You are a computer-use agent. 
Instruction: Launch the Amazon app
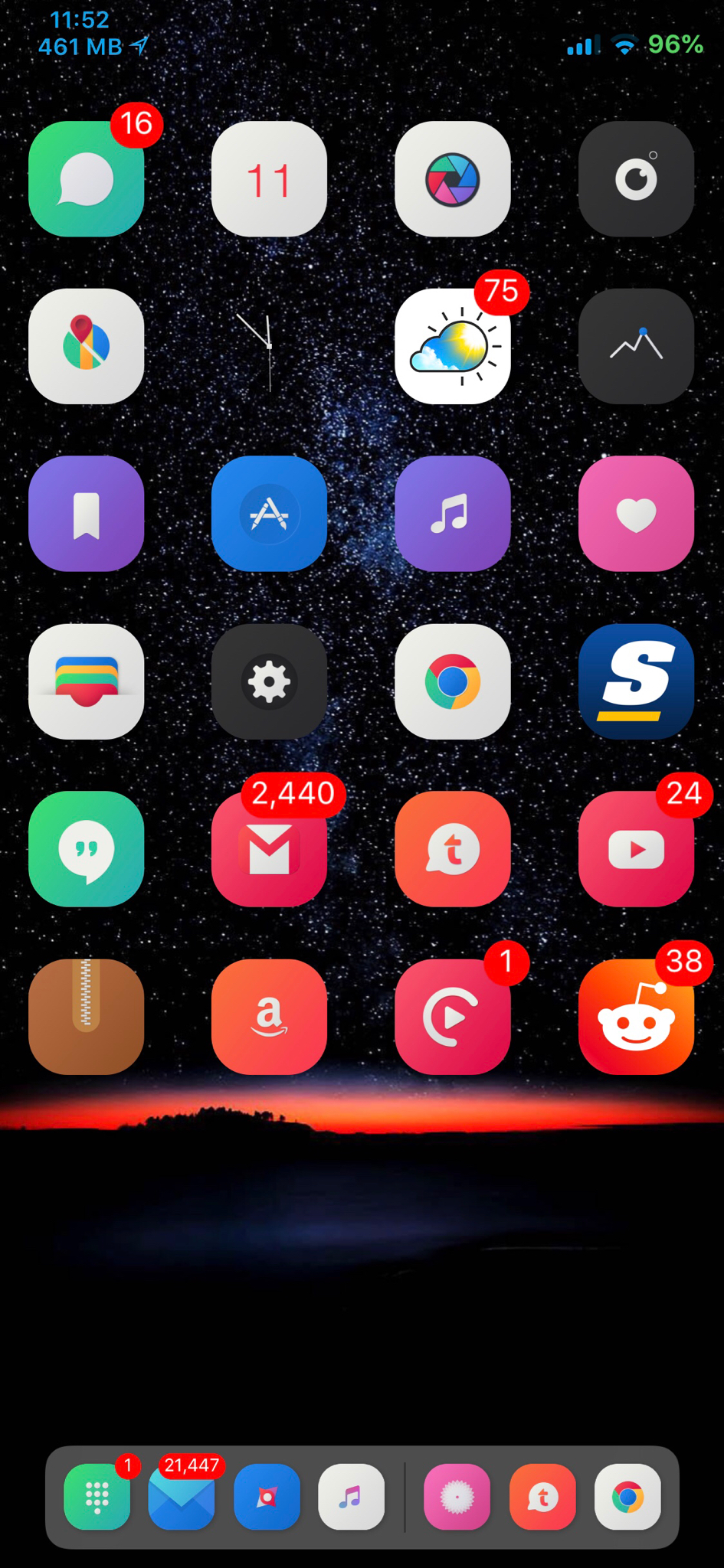[x=269, y=1017]
